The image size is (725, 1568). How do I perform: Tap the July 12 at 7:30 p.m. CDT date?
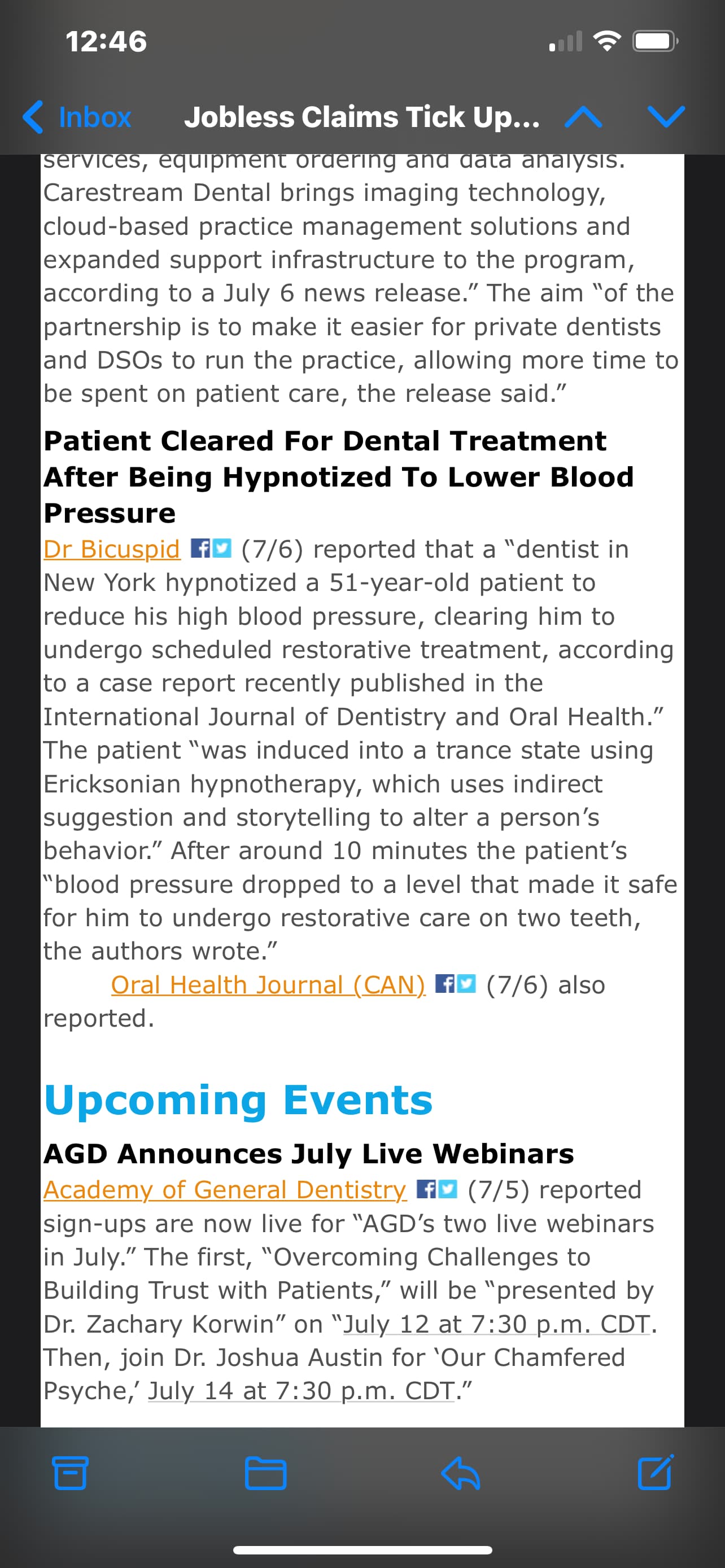[497, 1324]
